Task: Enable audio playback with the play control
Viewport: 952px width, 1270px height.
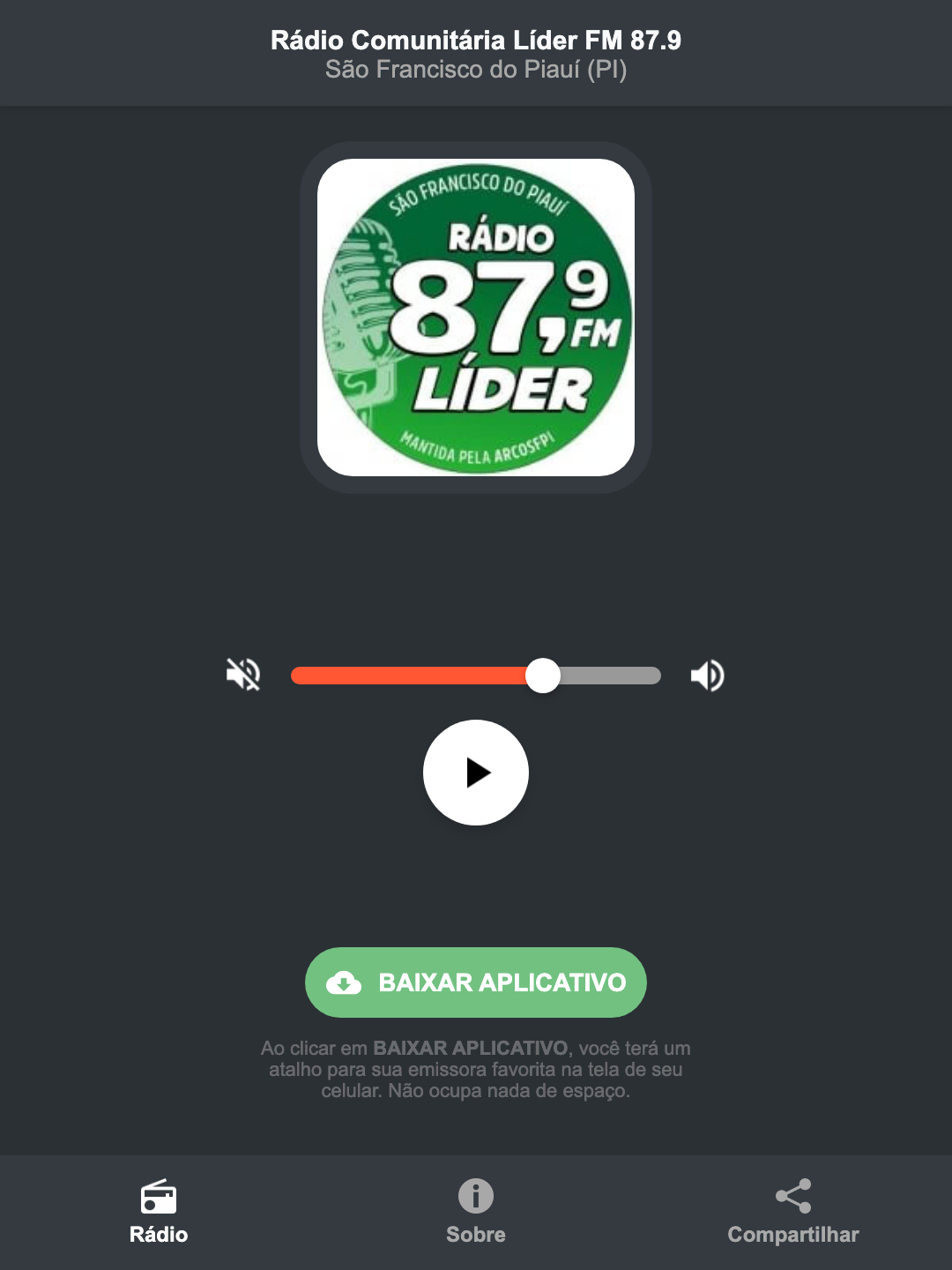Action: pyautogui.click(x=475, y=773)
